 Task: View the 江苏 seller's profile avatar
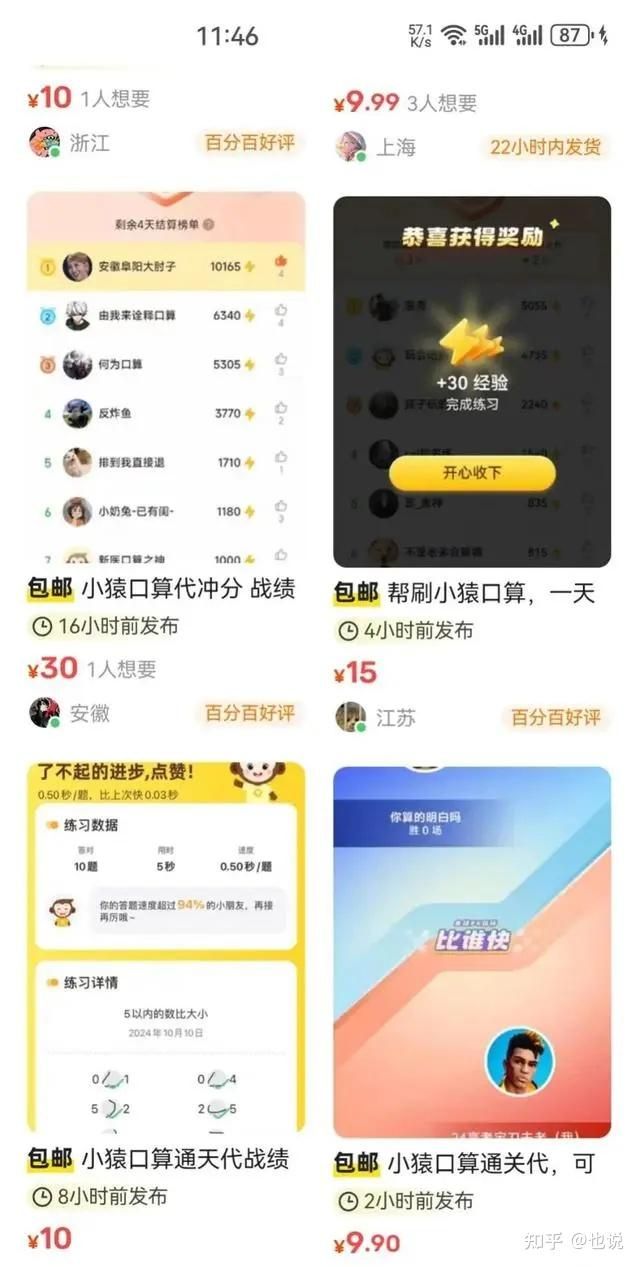pyautogui.click(x=350, y=717)
